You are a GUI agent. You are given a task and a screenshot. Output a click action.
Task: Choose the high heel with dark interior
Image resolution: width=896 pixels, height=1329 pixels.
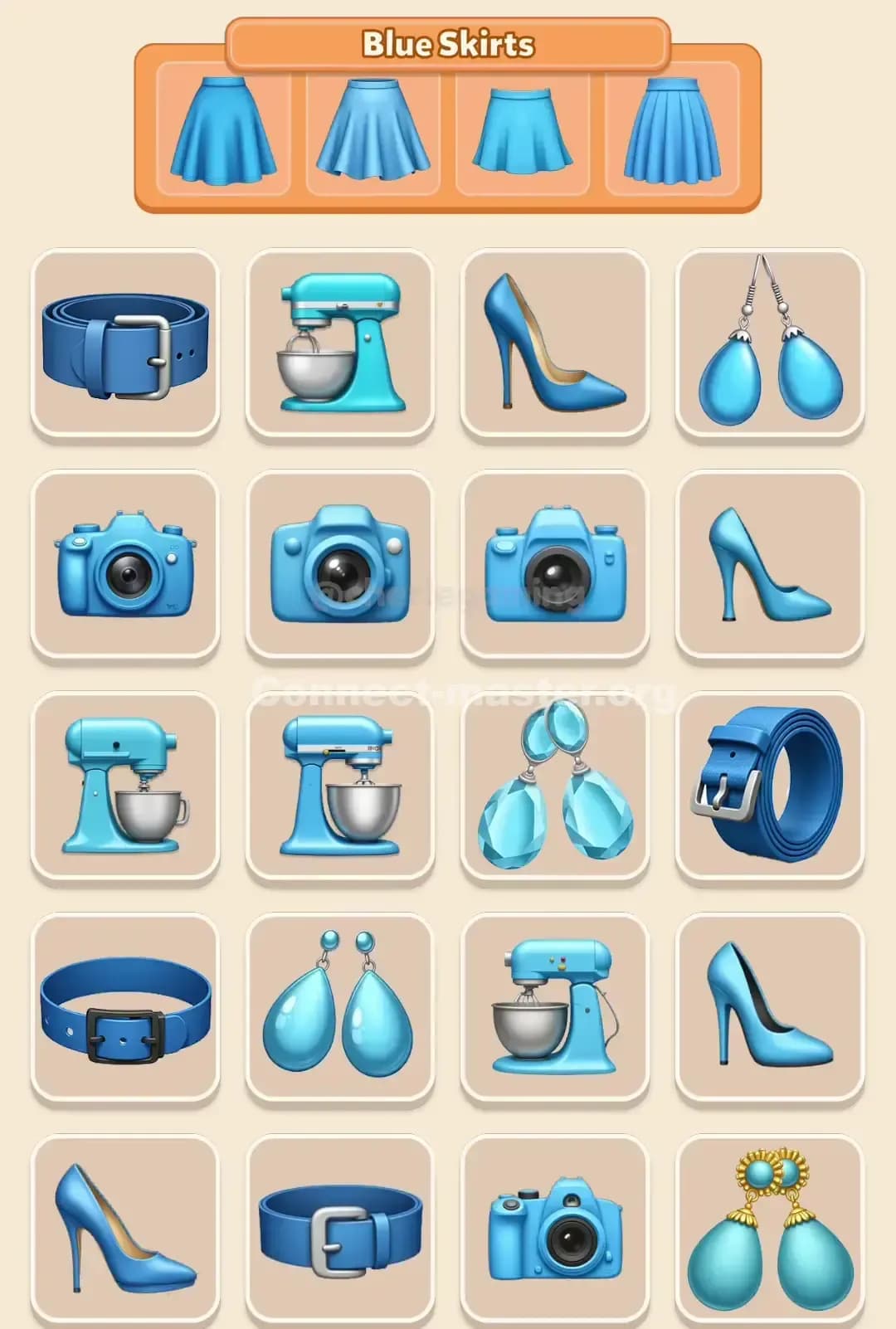point(770,1008)
